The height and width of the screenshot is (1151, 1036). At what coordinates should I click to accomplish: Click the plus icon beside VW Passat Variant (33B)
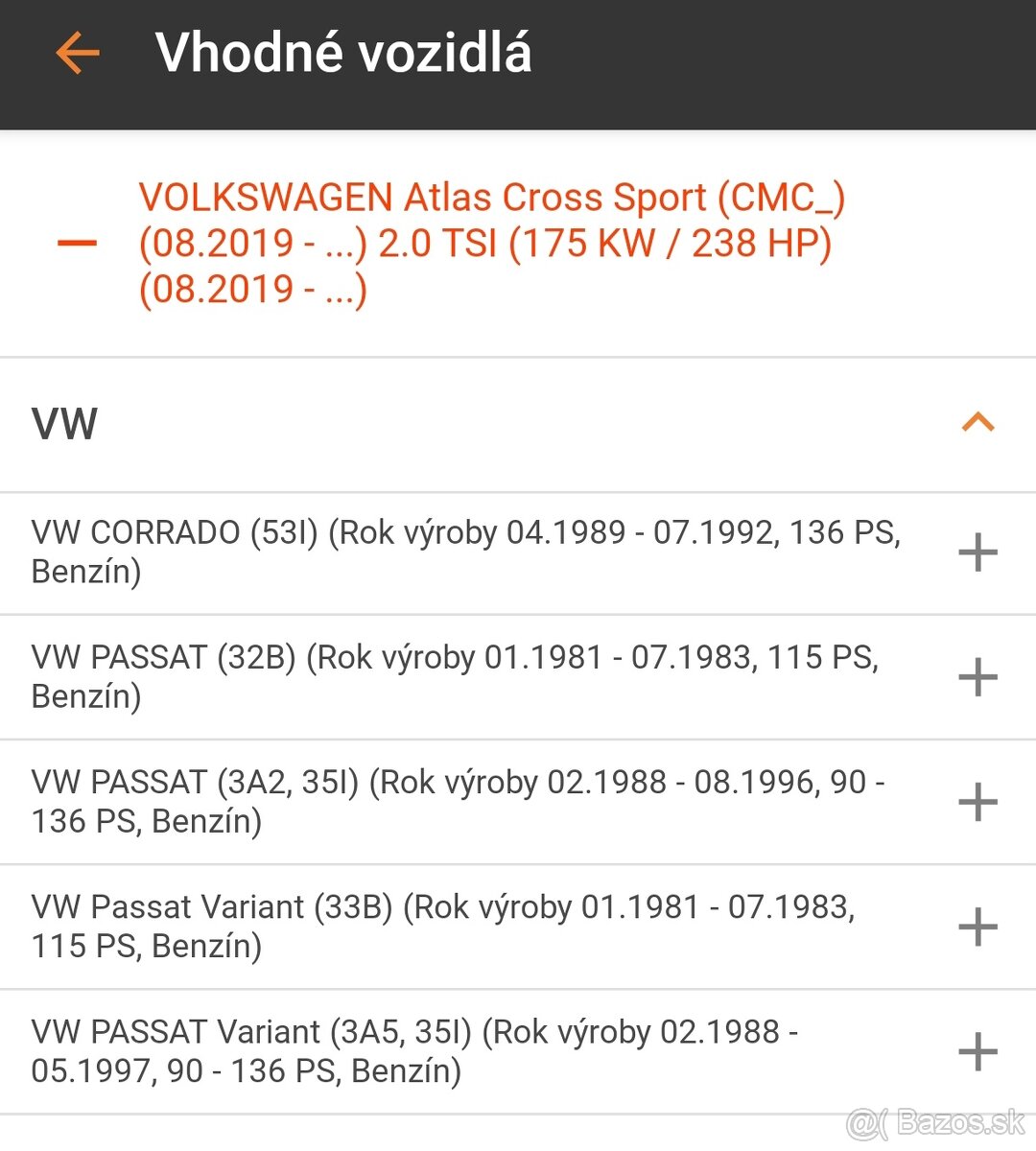978,927
